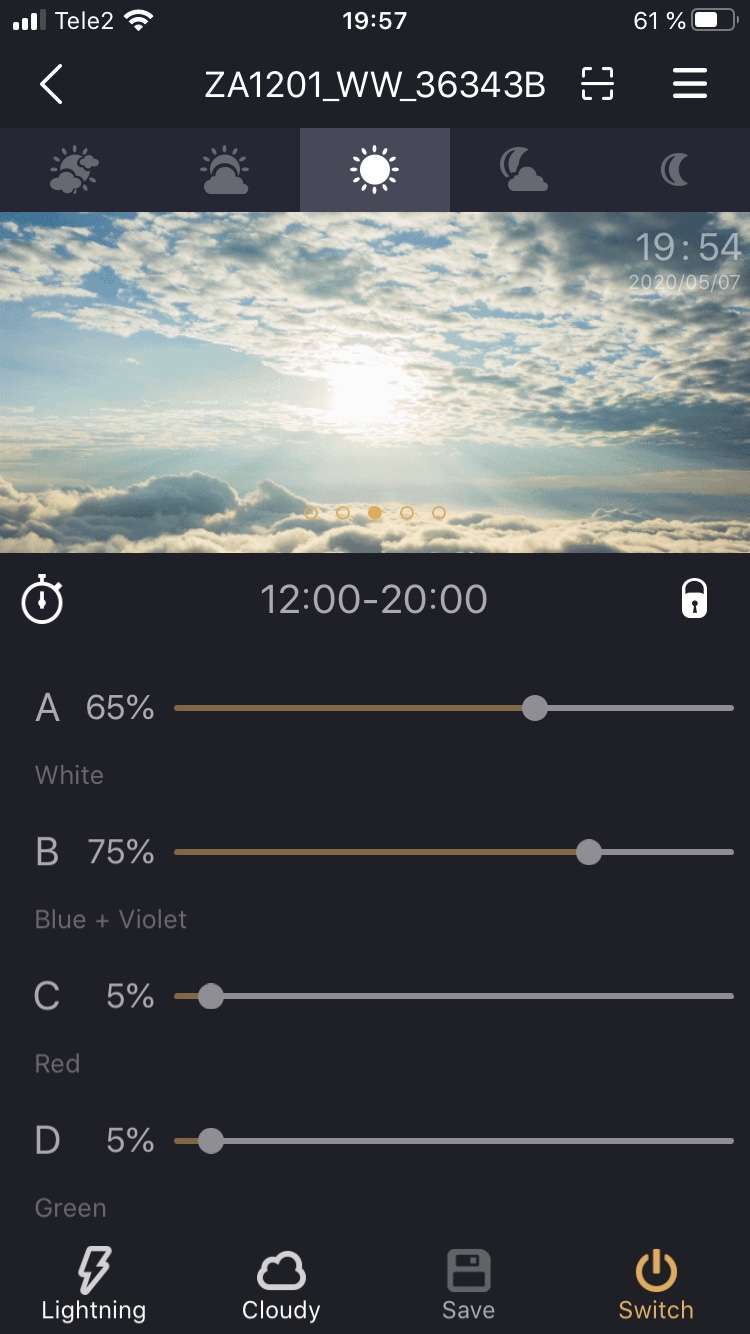The image size is (750, 1334).
Task: Select the crescent moon night mode tab
Action: pyautogui.click(x=675, y=170)
